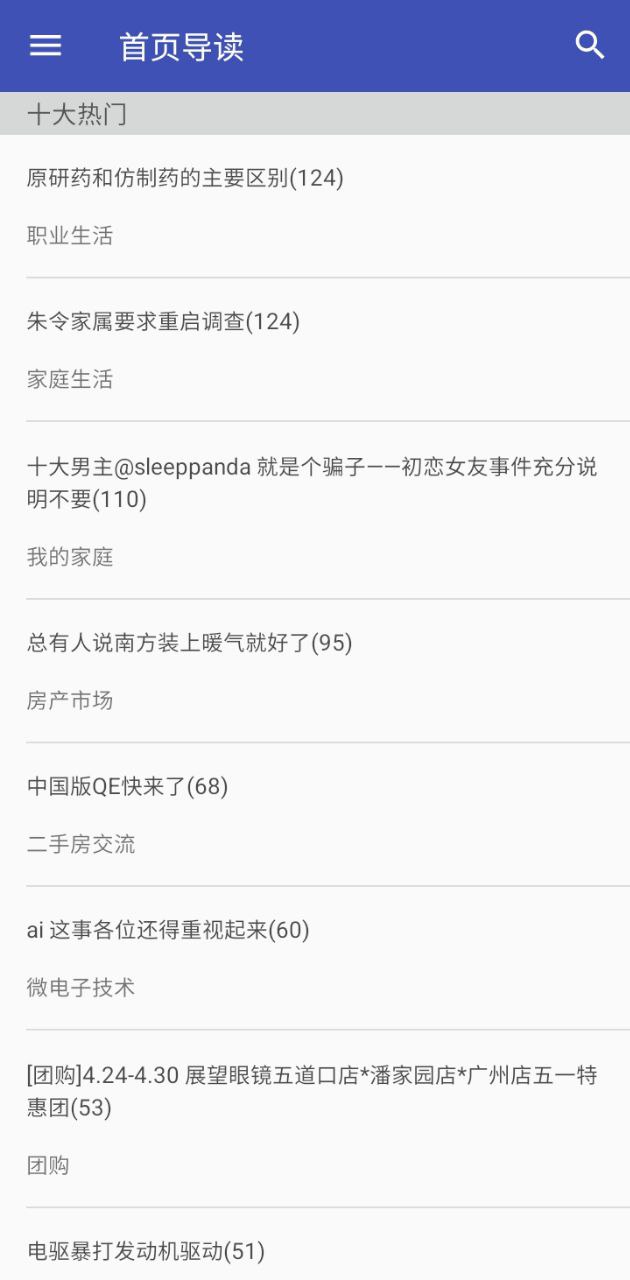The height and width of the screenshot is (1280, 630).
Task: Open the navigation drawer menu
Action: click(45, 46)
